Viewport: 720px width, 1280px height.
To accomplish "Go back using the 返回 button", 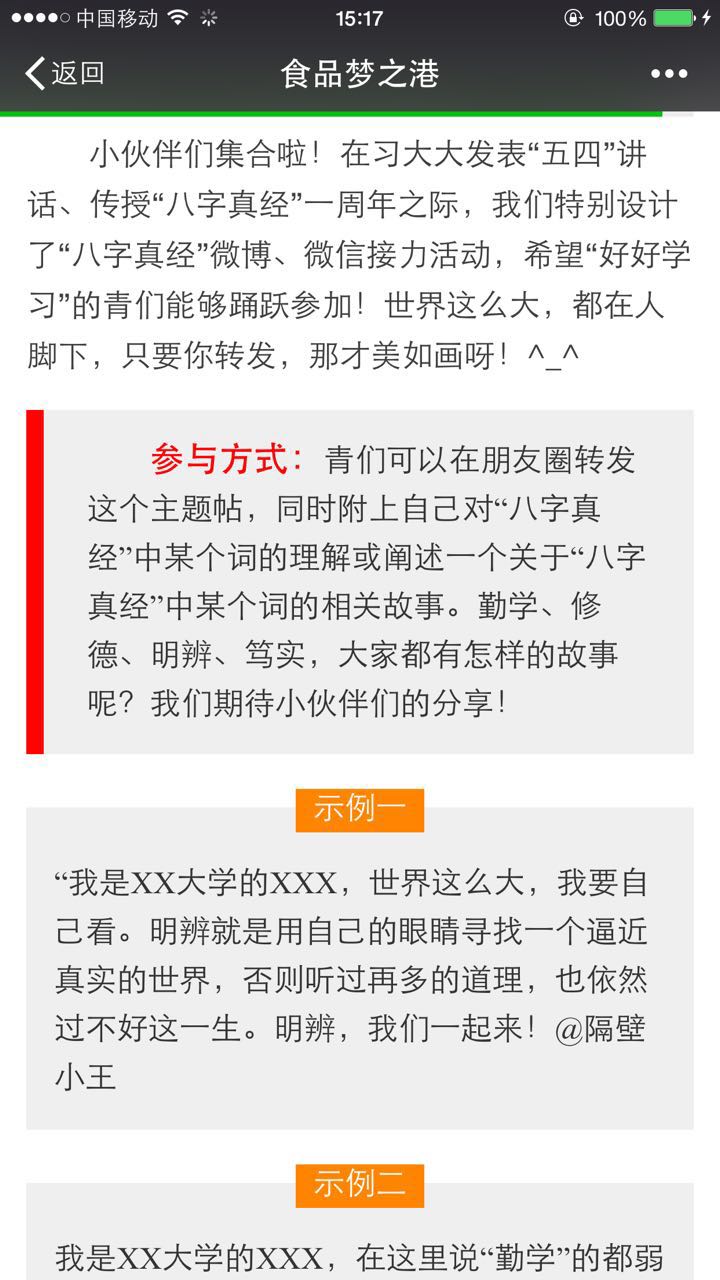I will click(64, 73).
